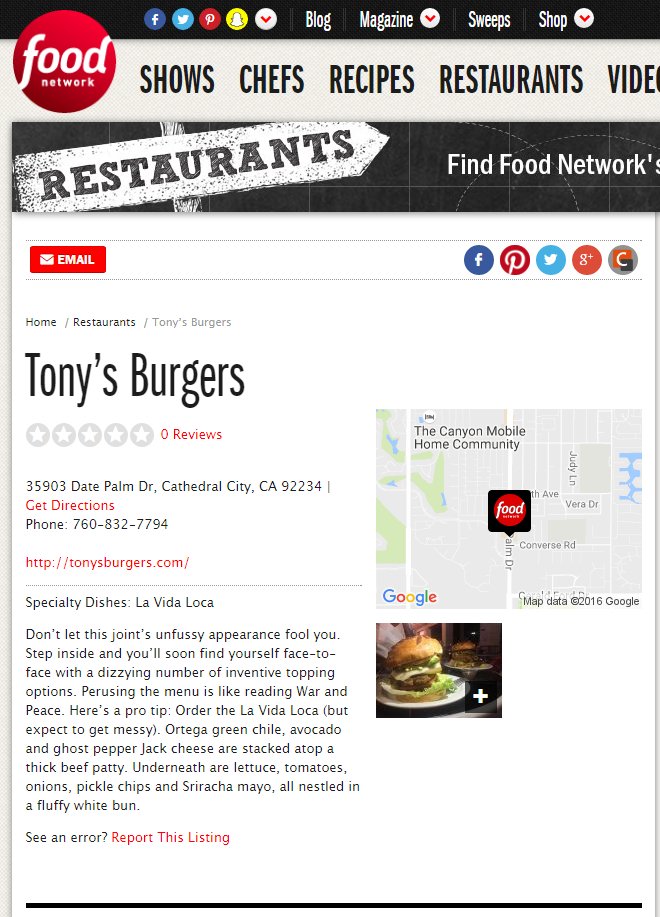Open the Sweeps page
660x917 pixels.
(x=489, y=19)
